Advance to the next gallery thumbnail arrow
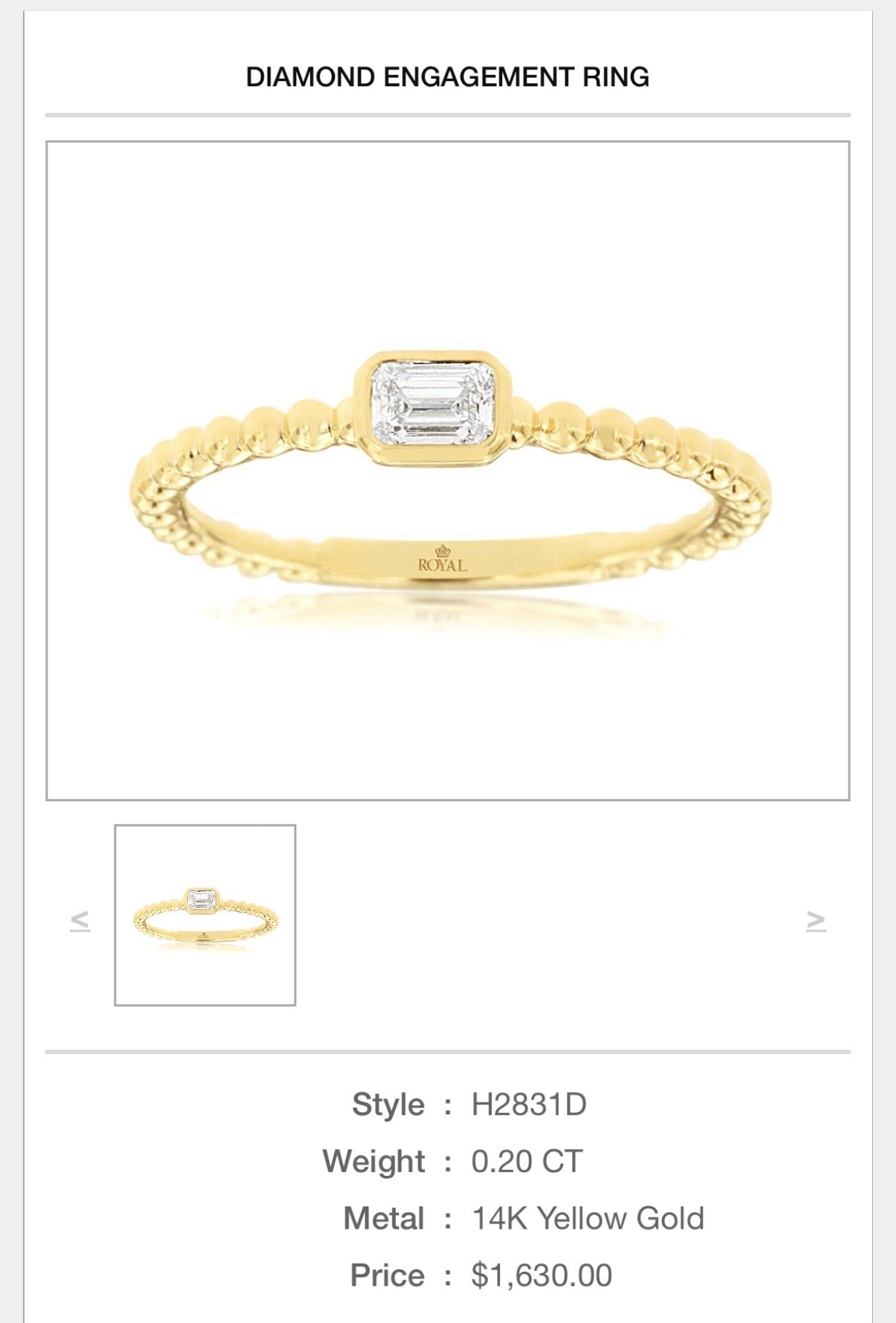 pos(816,920)
